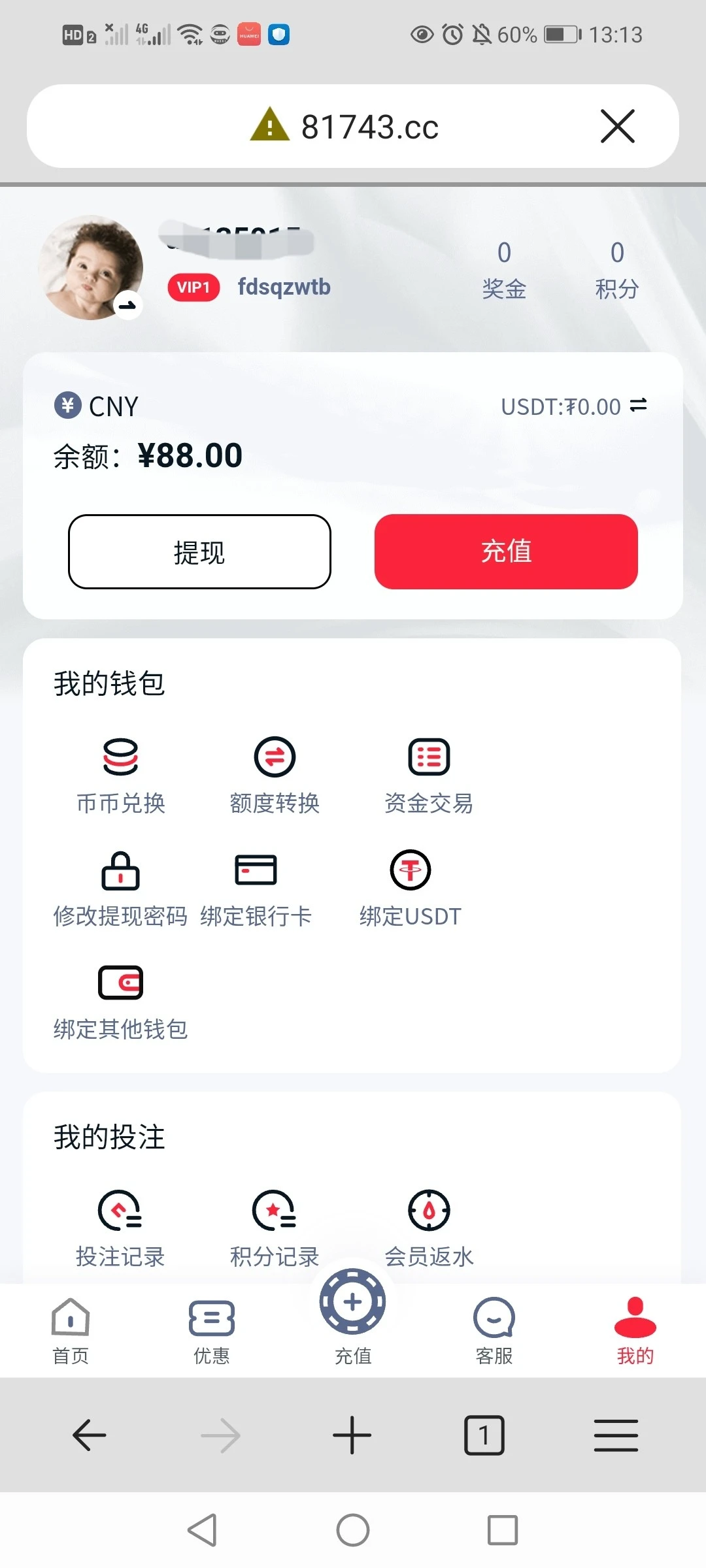Open 额度转换 quota conversion

click(x=275, y=774)
